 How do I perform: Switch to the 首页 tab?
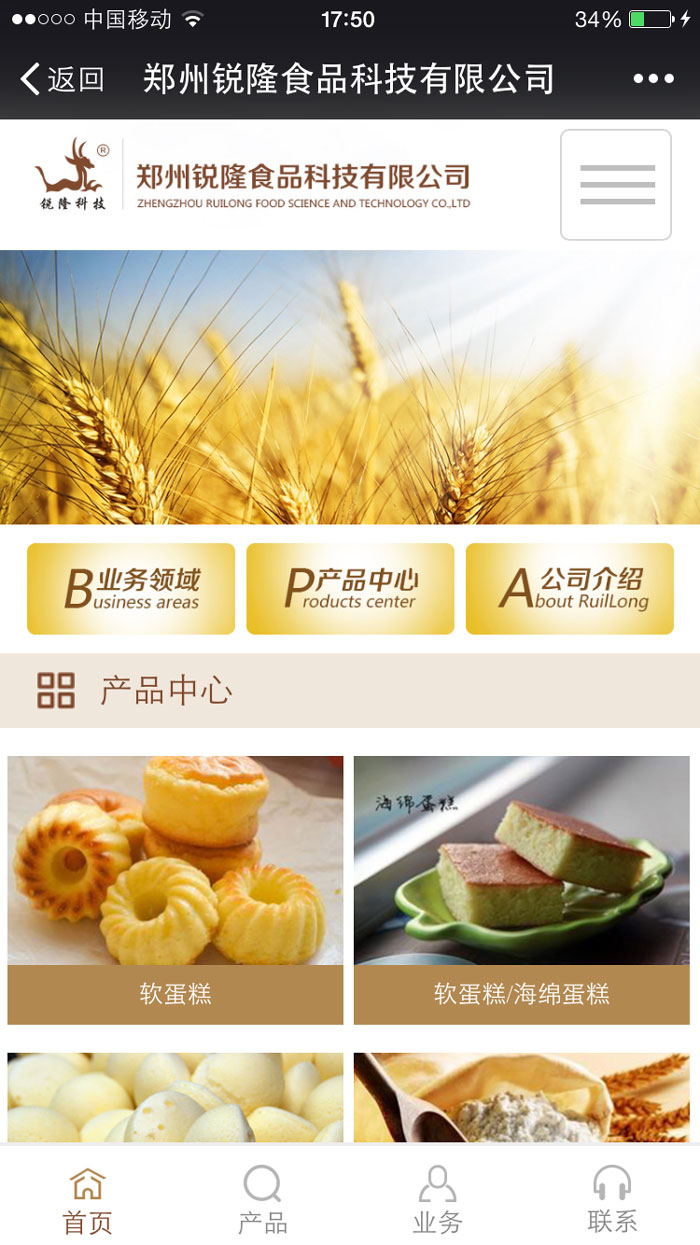click(x=88, y=1199)
